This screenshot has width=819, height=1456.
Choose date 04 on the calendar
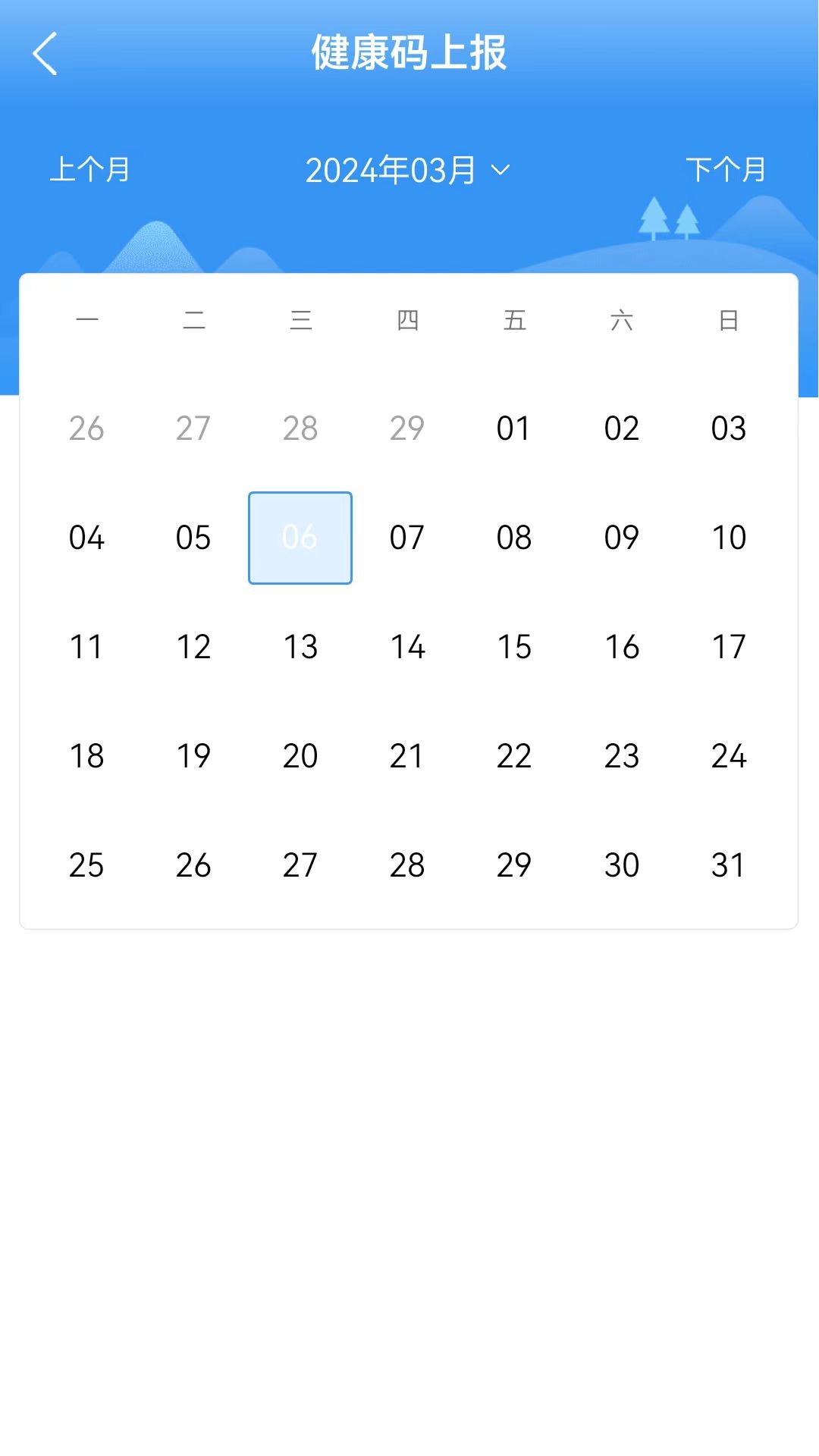[x=86, y=538]
